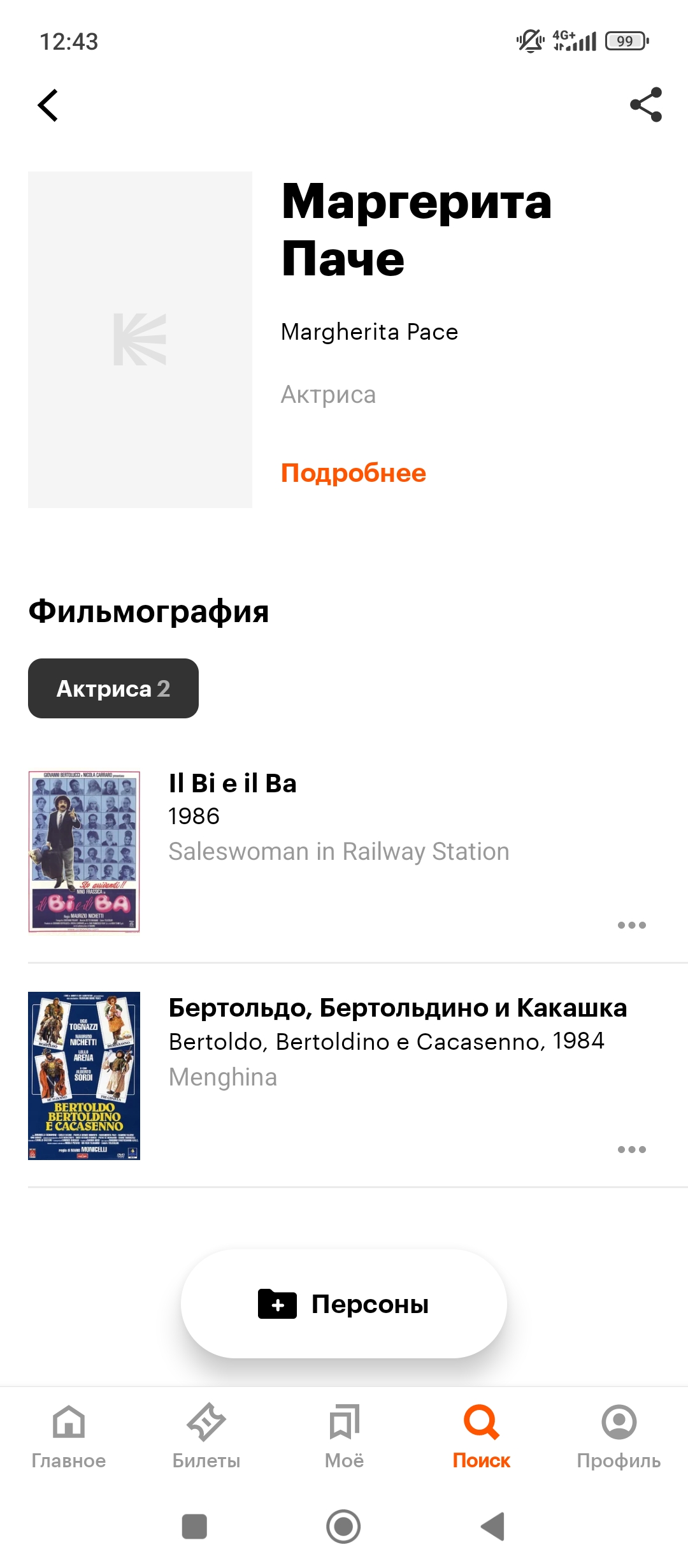Go to the Поиск tab
688x1568 pixels.
[x=482, y=1434]
